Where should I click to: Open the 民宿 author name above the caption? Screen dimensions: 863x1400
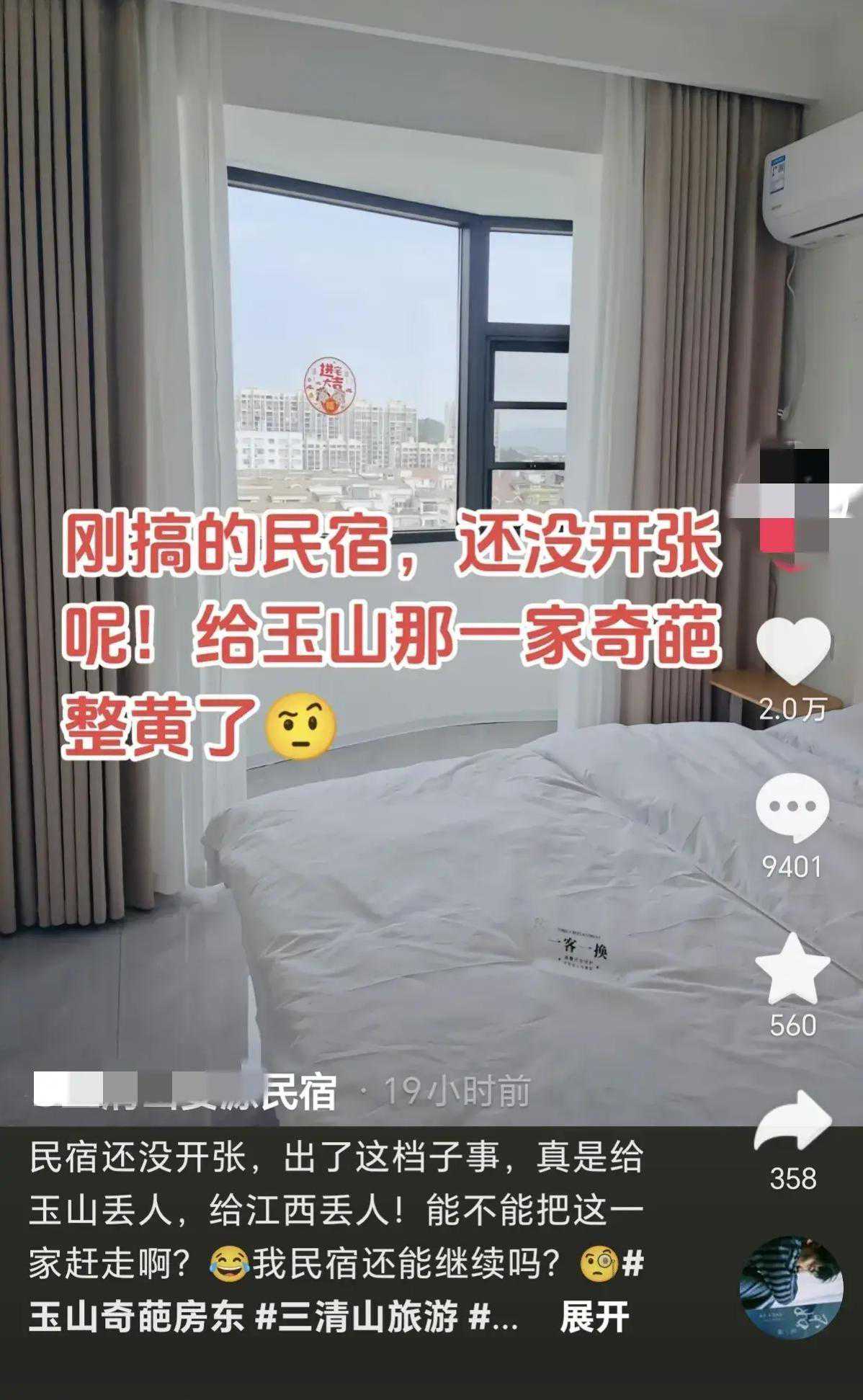click(x=186, y=1092)
